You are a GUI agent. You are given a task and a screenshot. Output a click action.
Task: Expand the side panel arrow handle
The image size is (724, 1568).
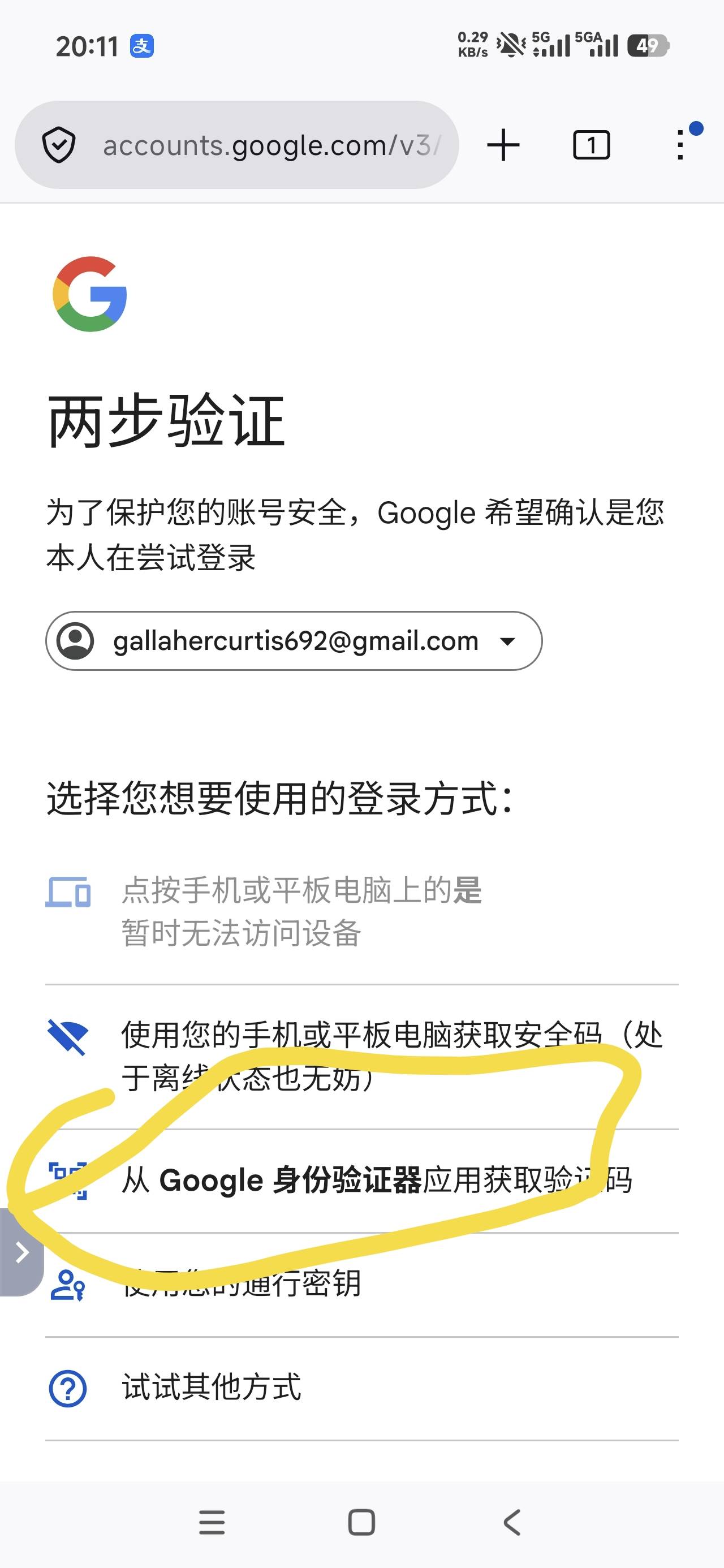coord(22,1252)
